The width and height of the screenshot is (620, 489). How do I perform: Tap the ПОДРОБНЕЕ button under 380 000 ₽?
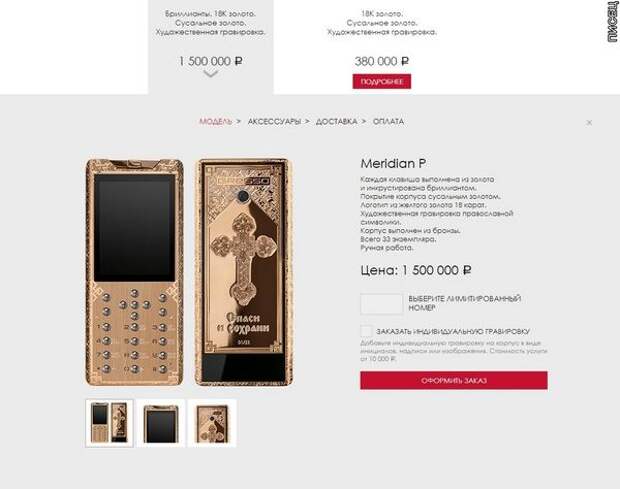tap(381, 81)
